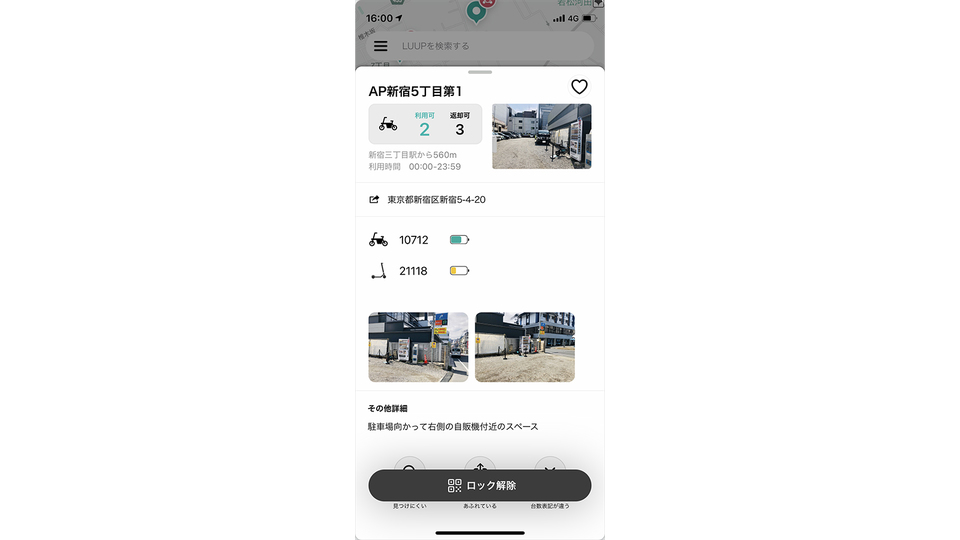View the first parking spot photo
960x540 pixels.
pos(418,347)
